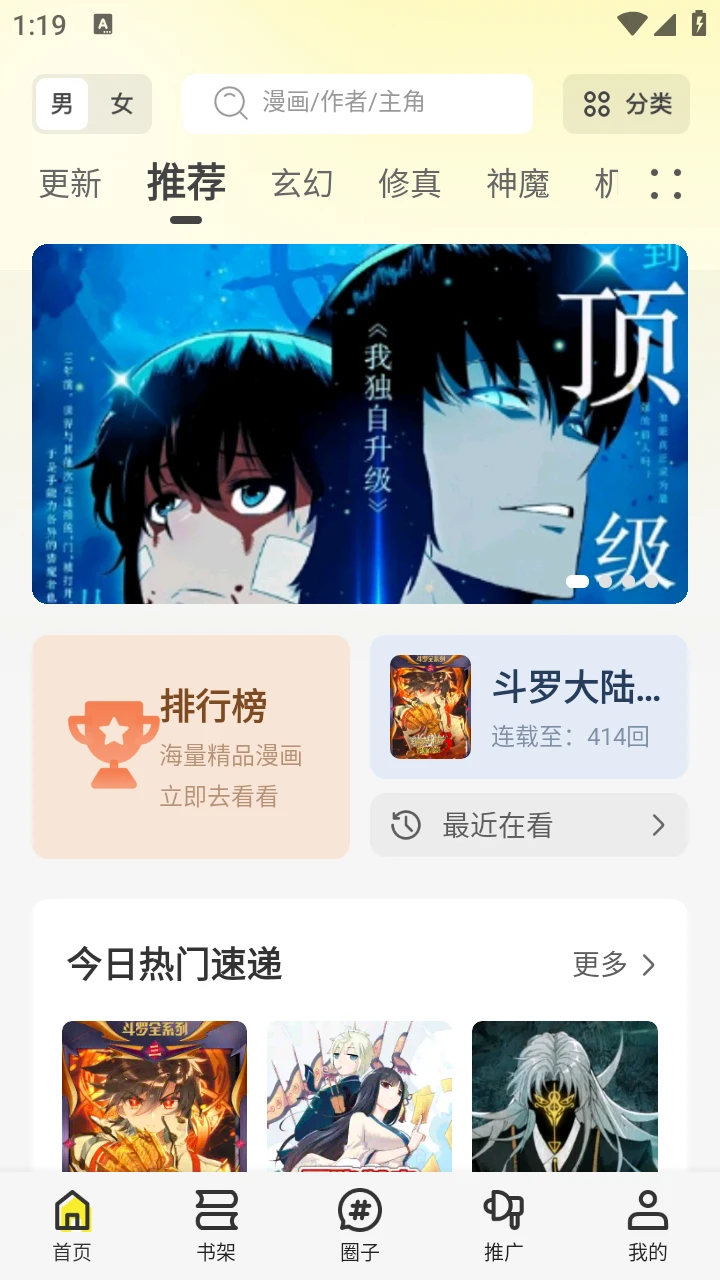Switch gender filter to 女
The height and width of the screenshot is (1280, 720).
[121, 103]
